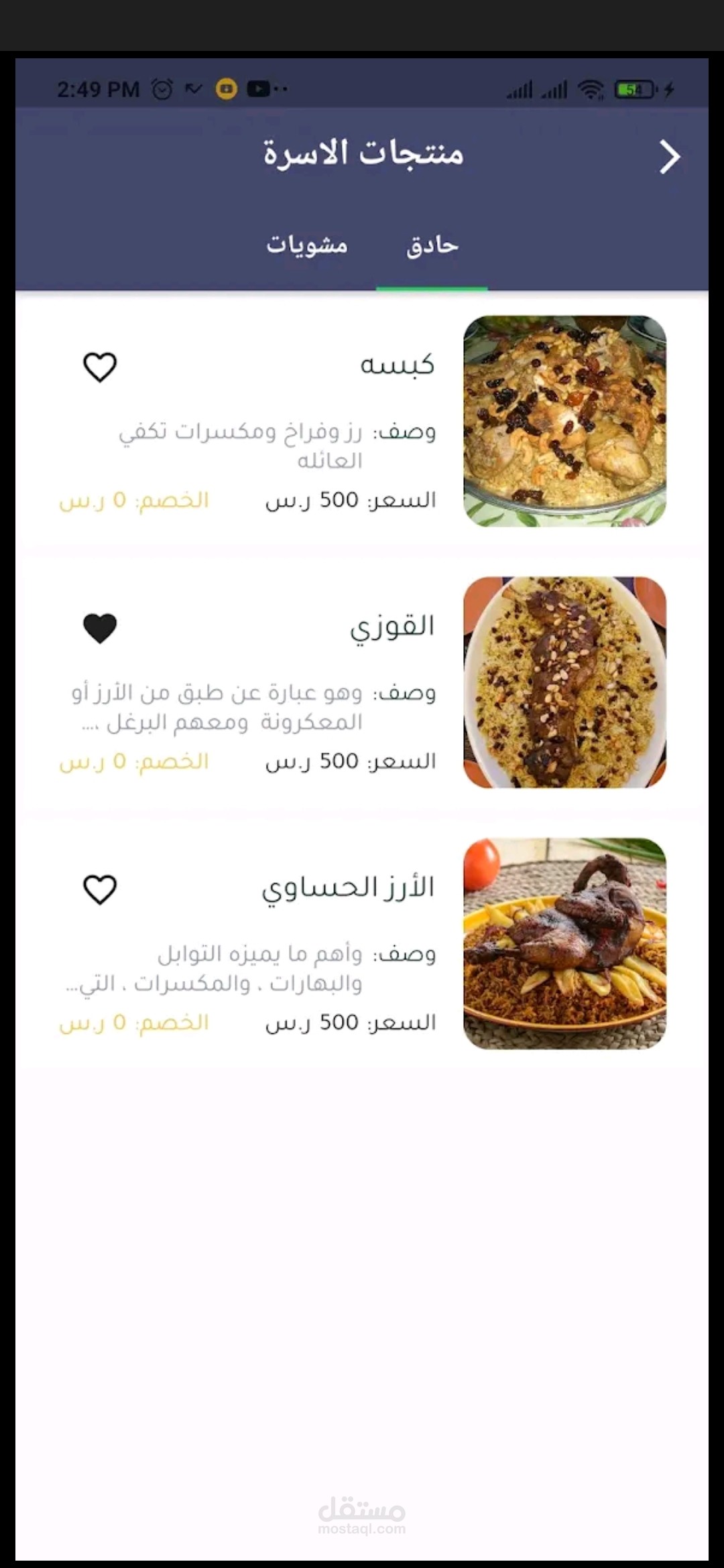The image size is (724, 1568).
Task: Open the كبسه product photo
Action: (564, 421)
